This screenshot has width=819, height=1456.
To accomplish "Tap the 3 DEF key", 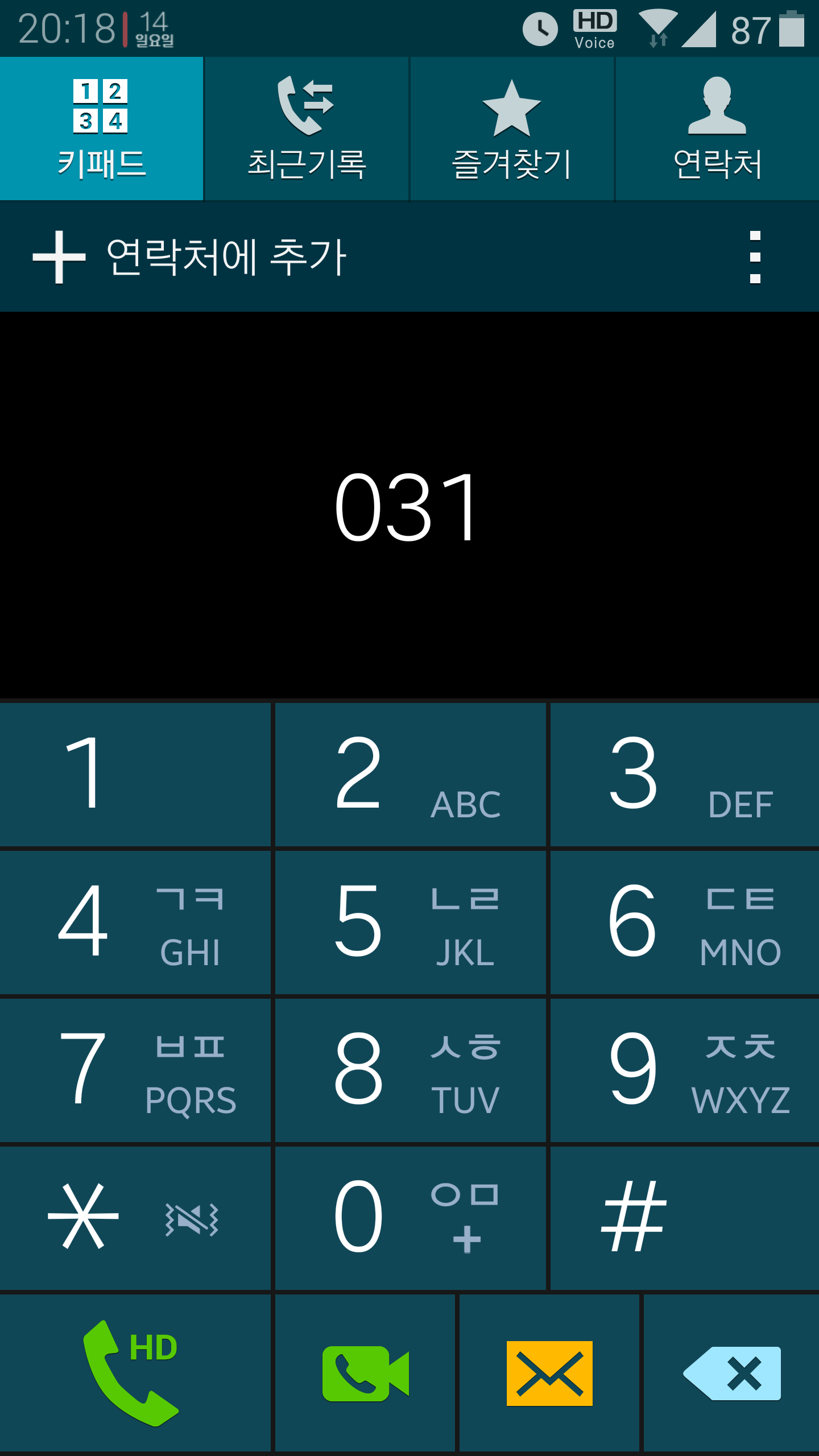I will (x=684, y=773).
